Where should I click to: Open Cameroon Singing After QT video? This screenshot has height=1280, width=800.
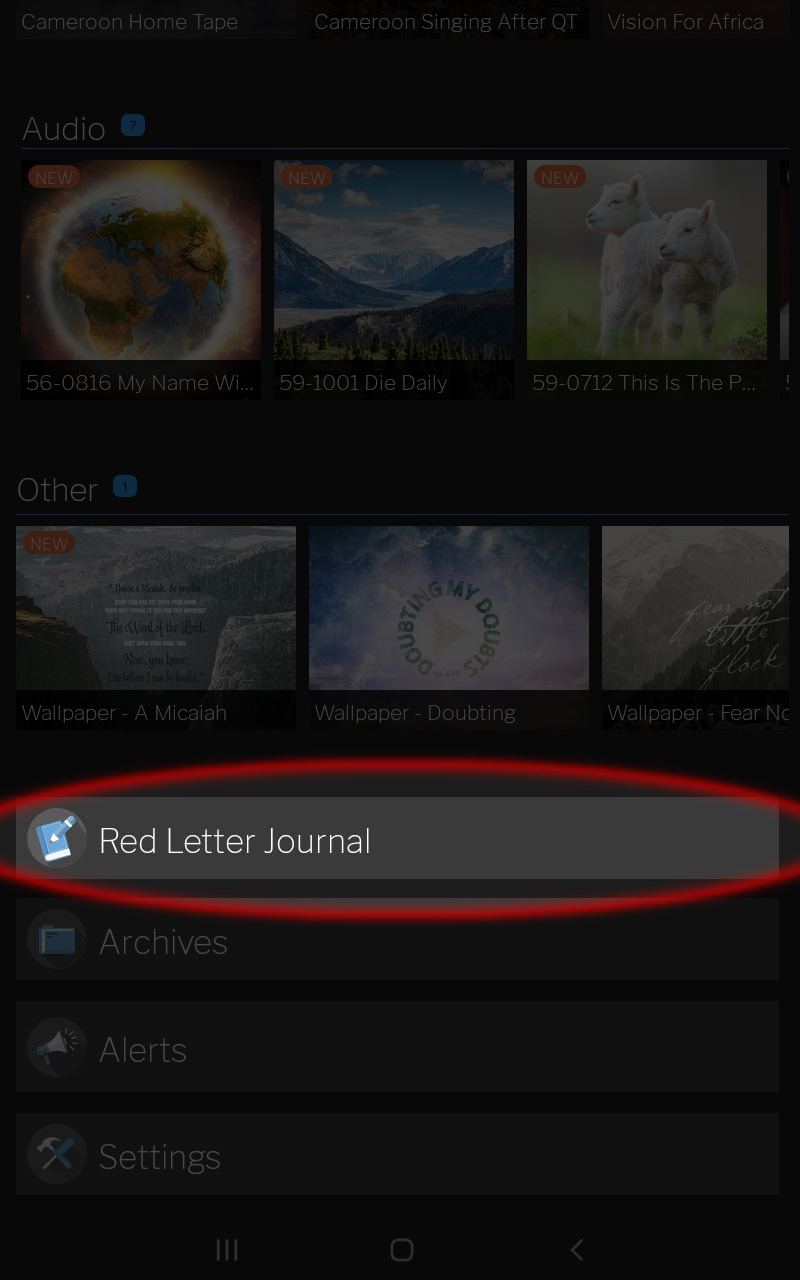point(448,19)
